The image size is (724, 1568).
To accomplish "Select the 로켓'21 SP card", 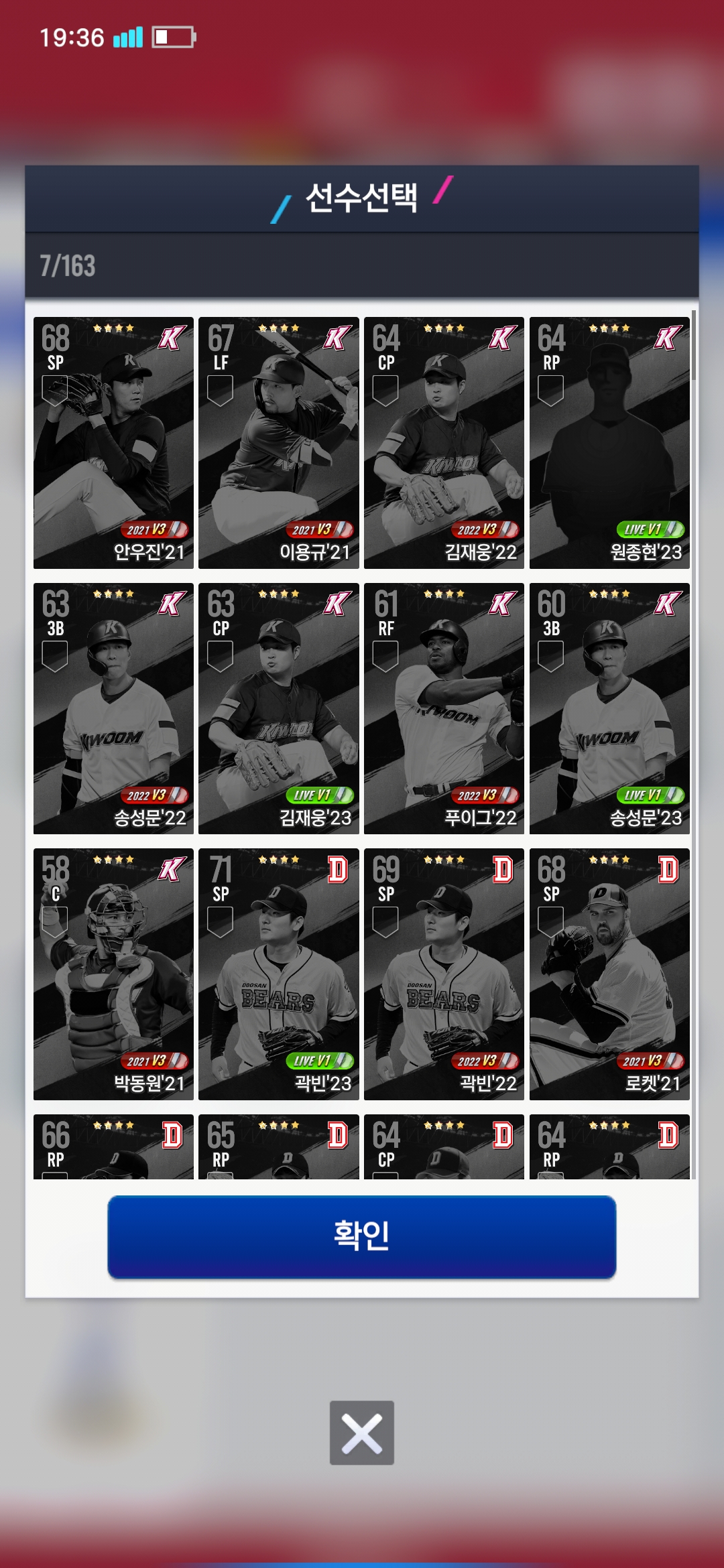I will point(609,974).
